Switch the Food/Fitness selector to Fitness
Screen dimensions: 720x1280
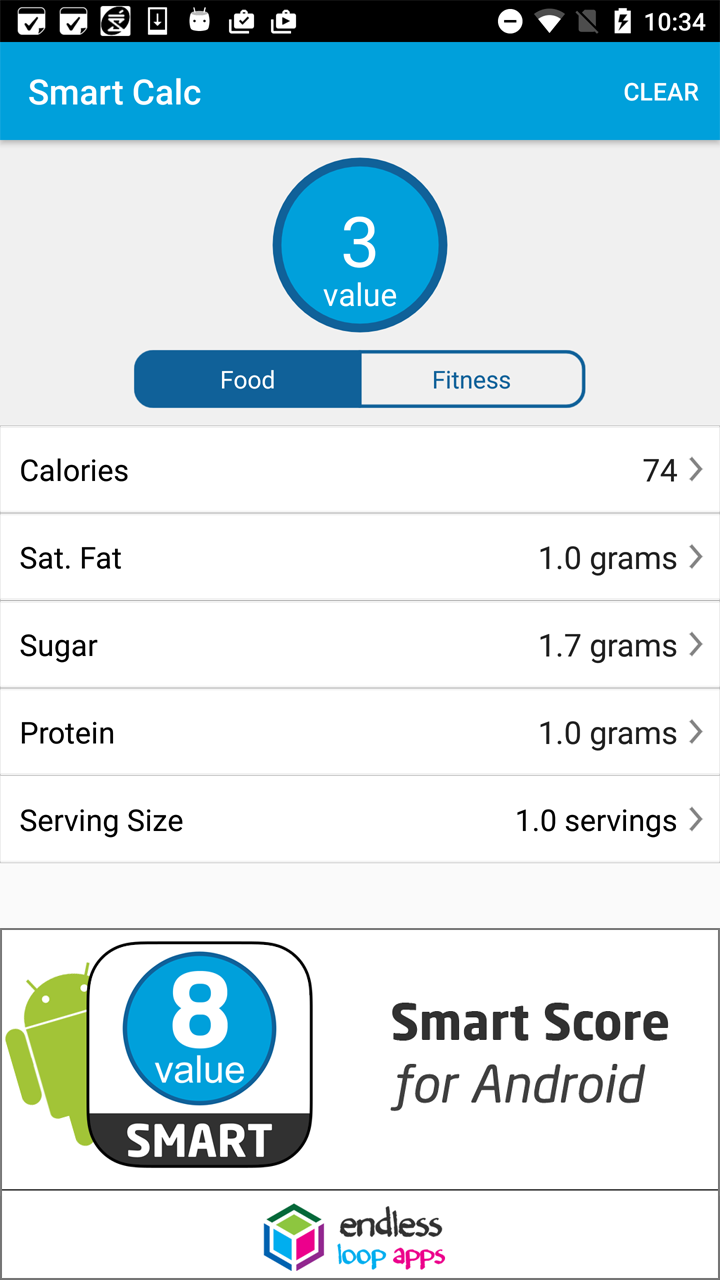pyautogui.click(x=471, y=379)
